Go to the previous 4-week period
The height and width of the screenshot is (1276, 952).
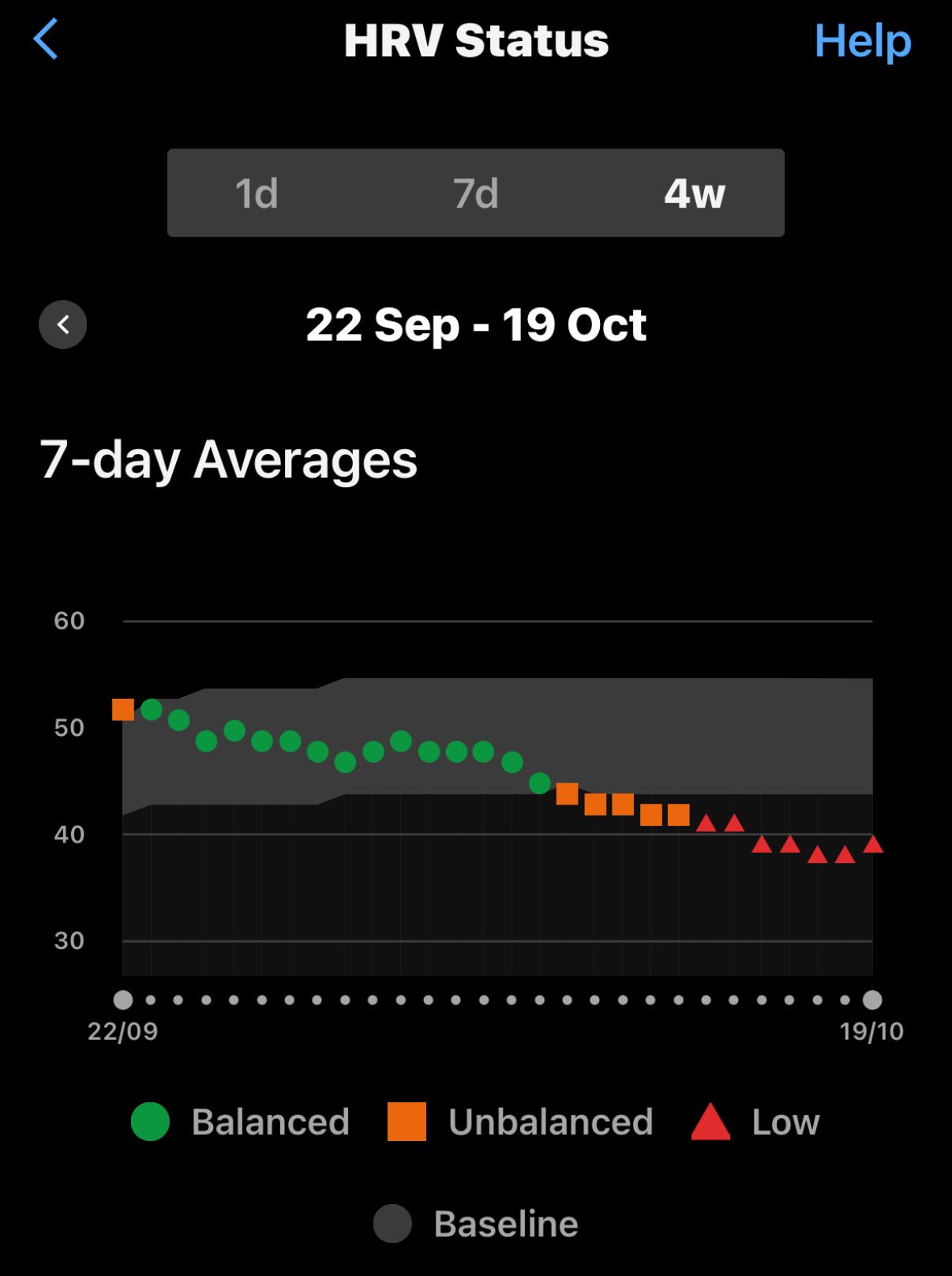[63, 325]
